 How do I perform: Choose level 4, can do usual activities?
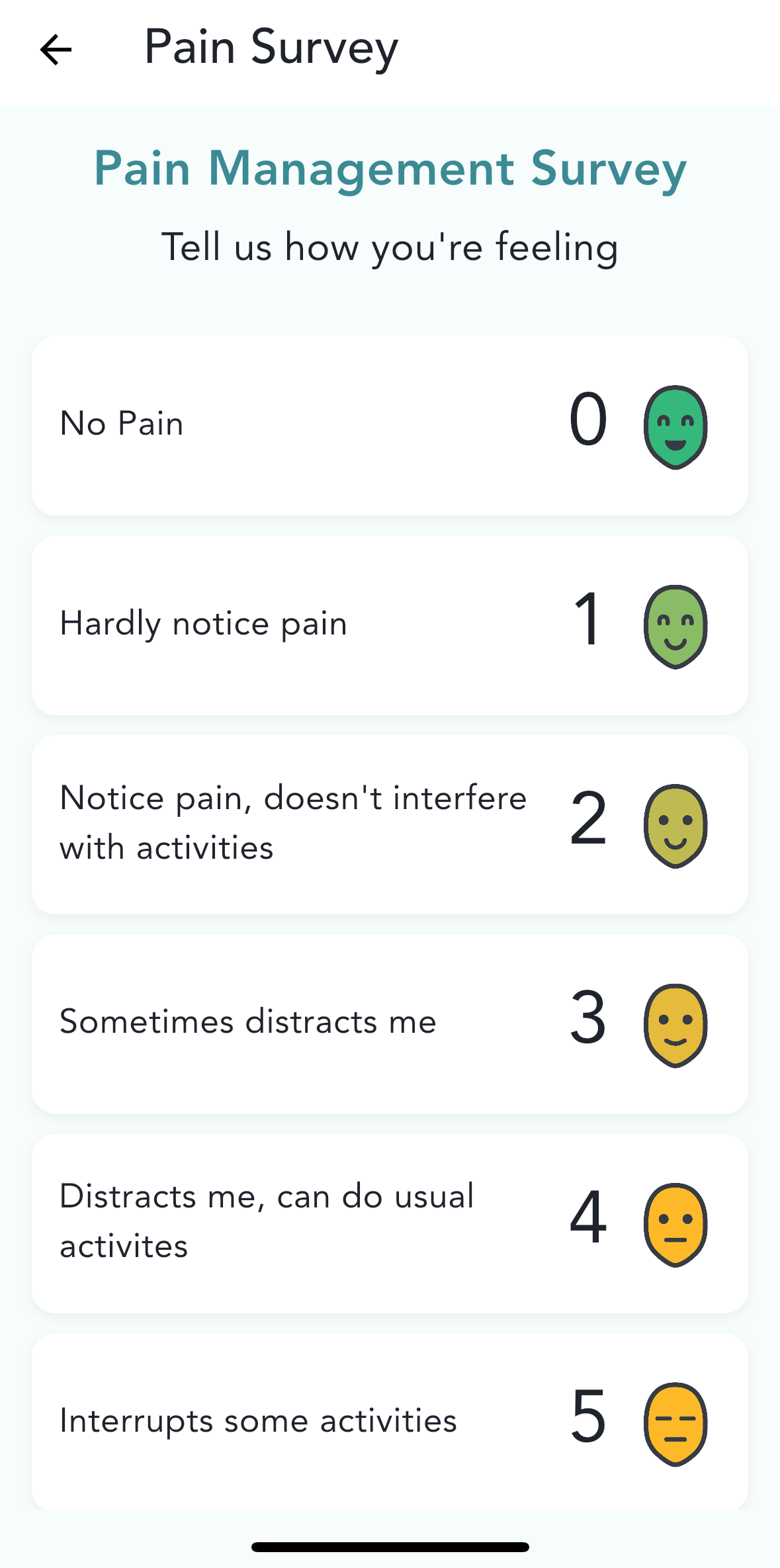(390, 1223)
